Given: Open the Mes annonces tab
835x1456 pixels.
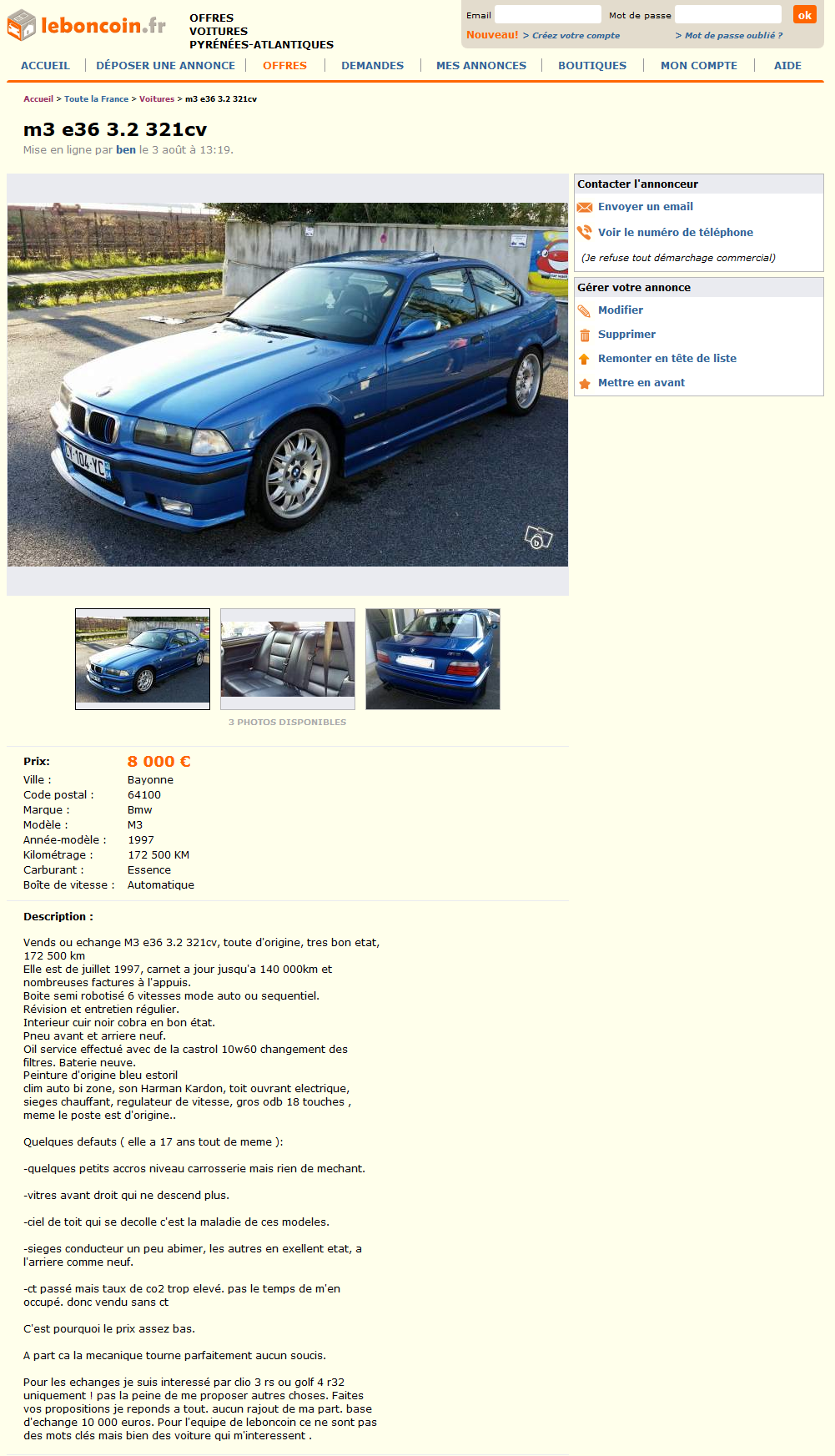Looking at the screenshot, I should click(x=481, y=65).
